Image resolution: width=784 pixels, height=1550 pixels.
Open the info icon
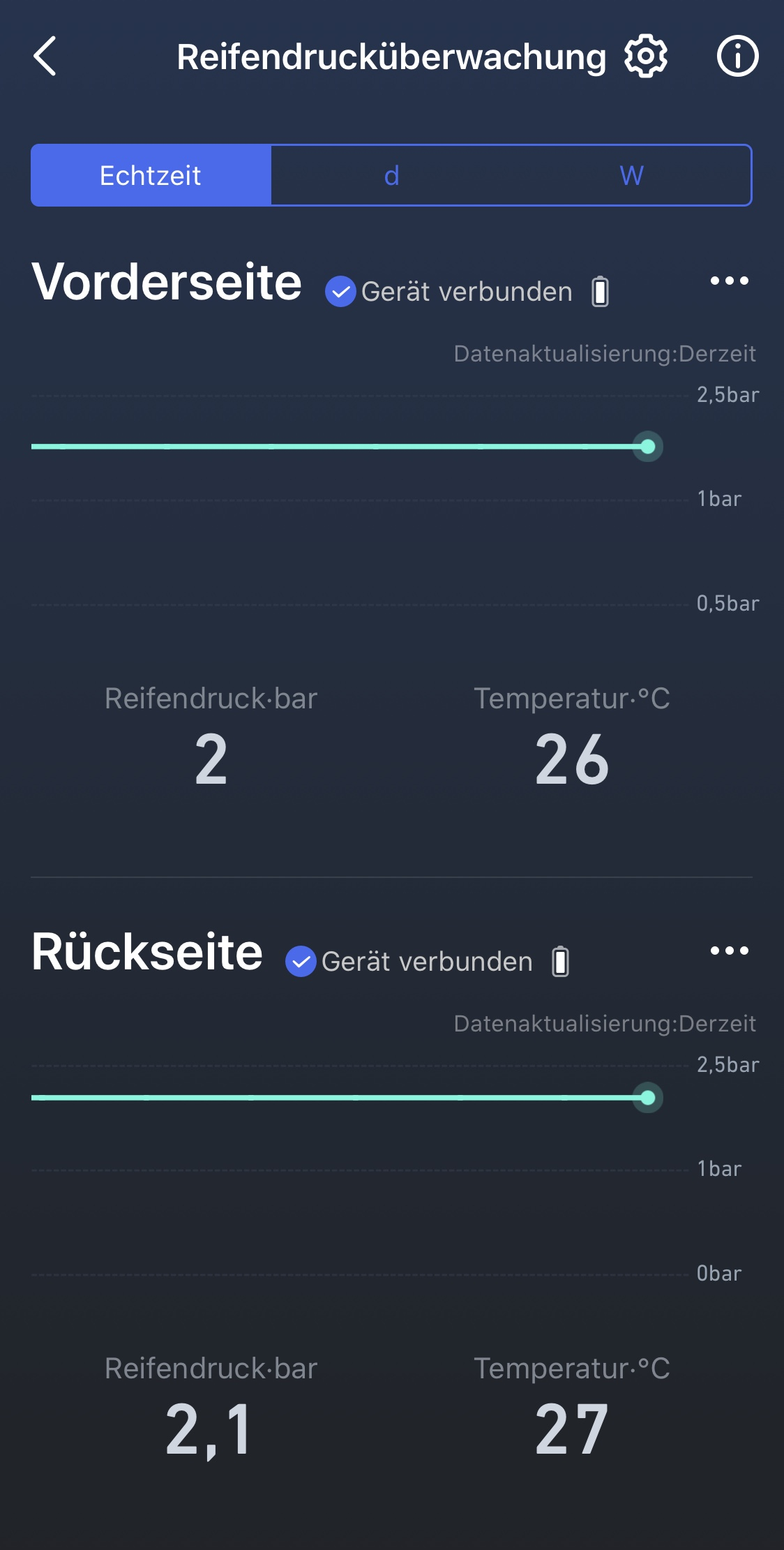(x=737, y=56)
